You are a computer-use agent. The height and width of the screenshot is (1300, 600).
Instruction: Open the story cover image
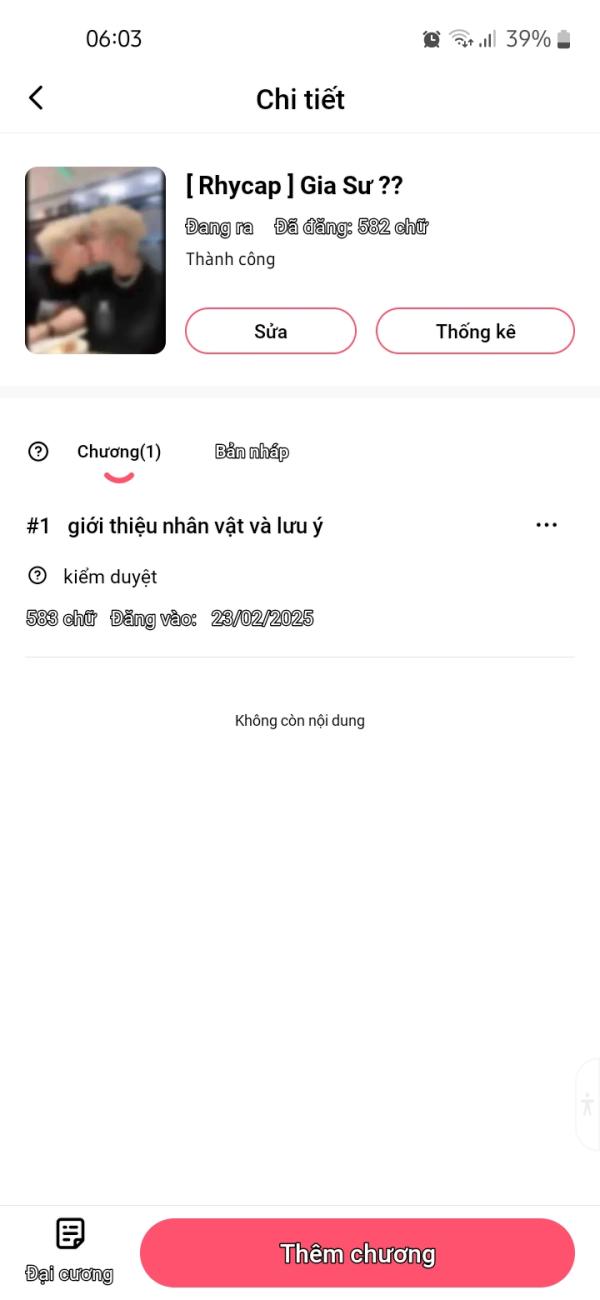[x=95, y=260]
